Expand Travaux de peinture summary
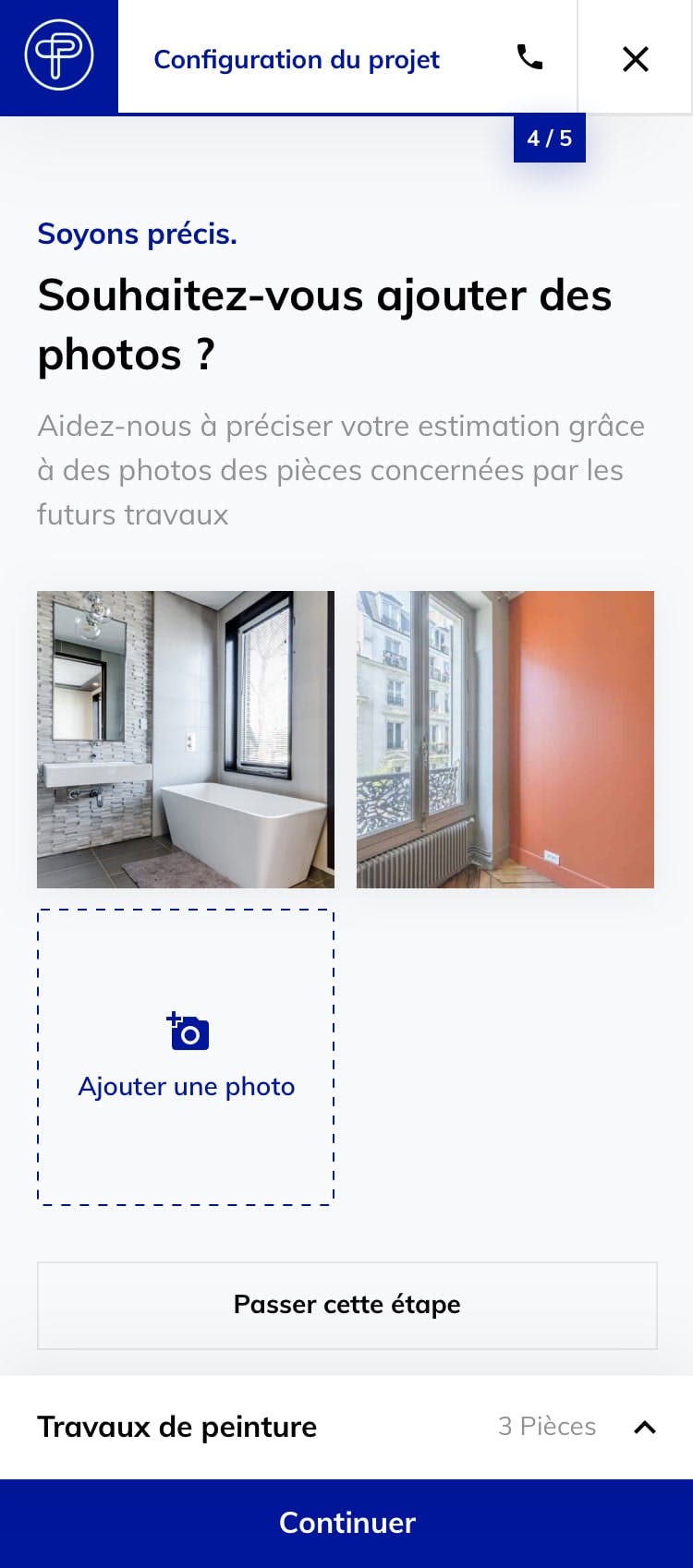The height and width of the screenshot is (1568, 693). [x=644, y=1427]
